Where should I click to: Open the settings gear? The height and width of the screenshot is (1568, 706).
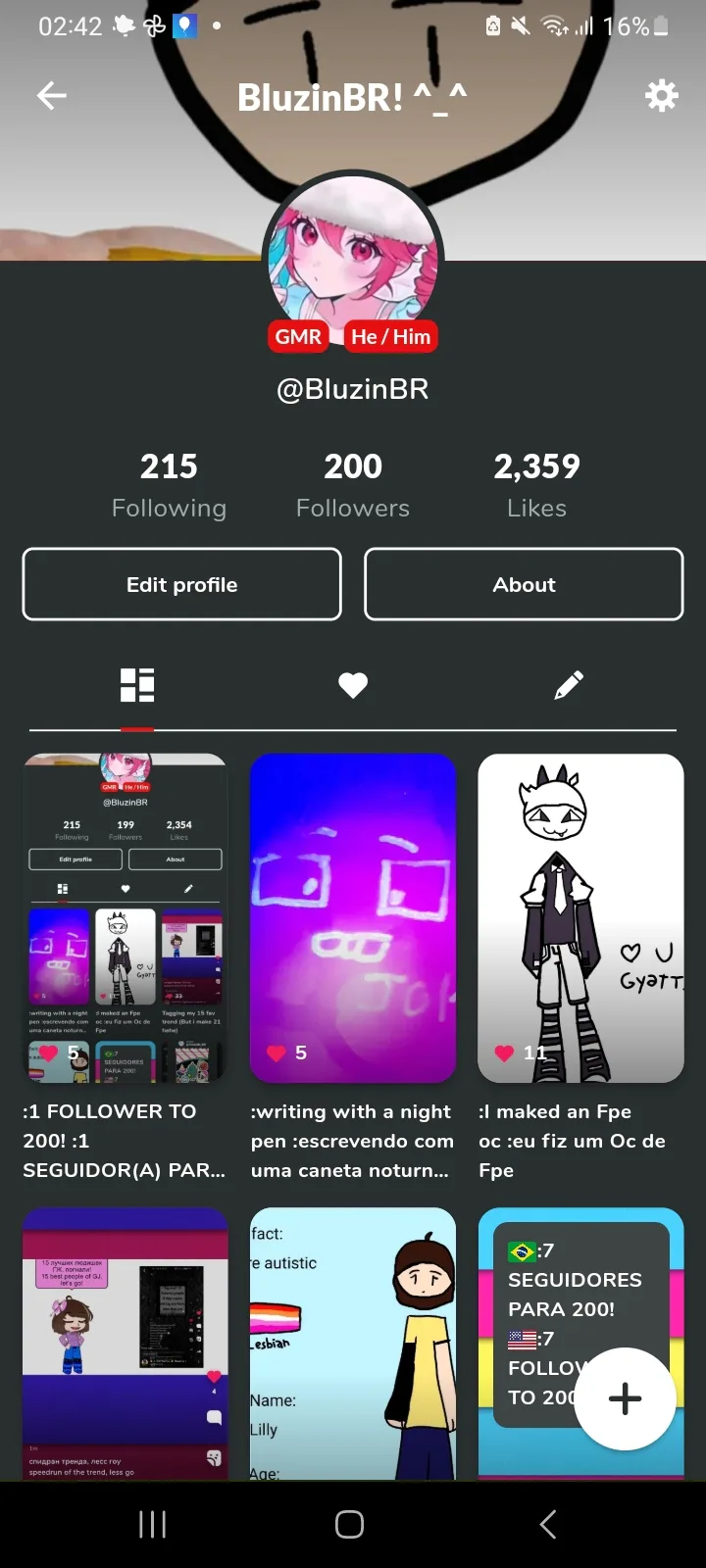click(x=661, y=95)
